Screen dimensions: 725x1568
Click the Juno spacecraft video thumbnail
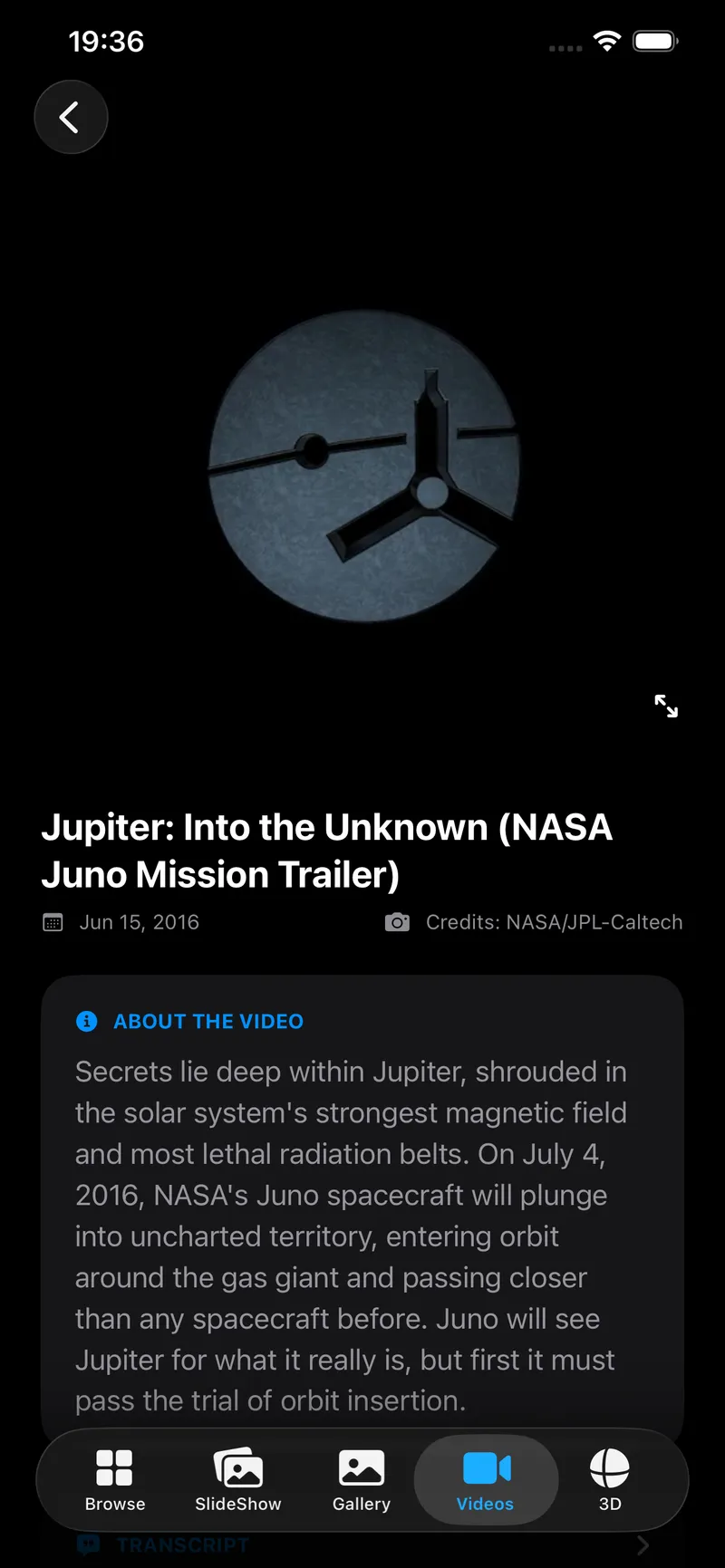pos(362,464)
